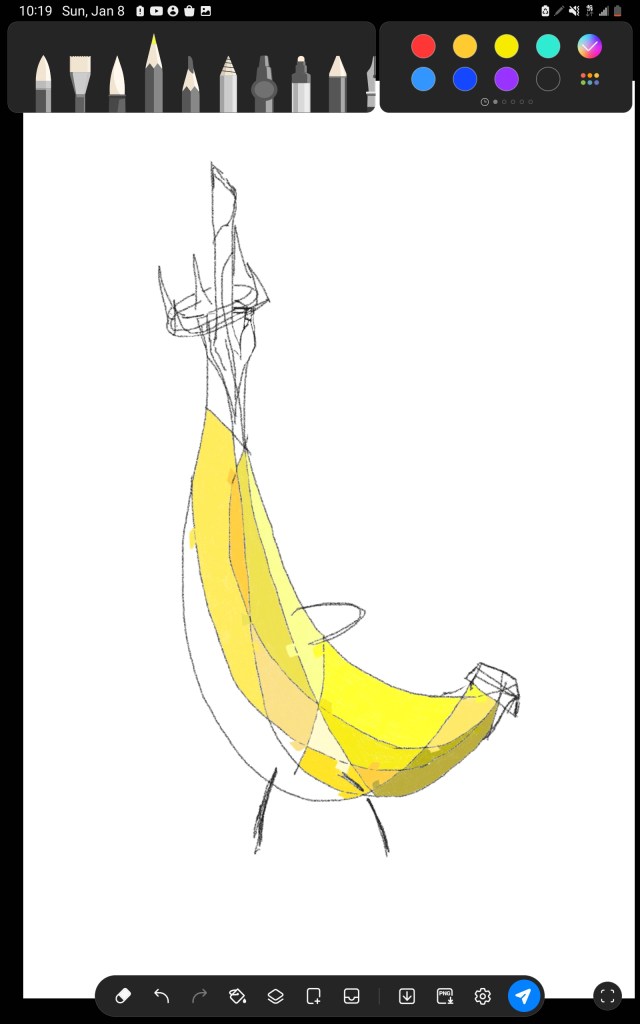Enter full screen canvas mode
This screenshot has height=1024, width=640.
point(607,996)
